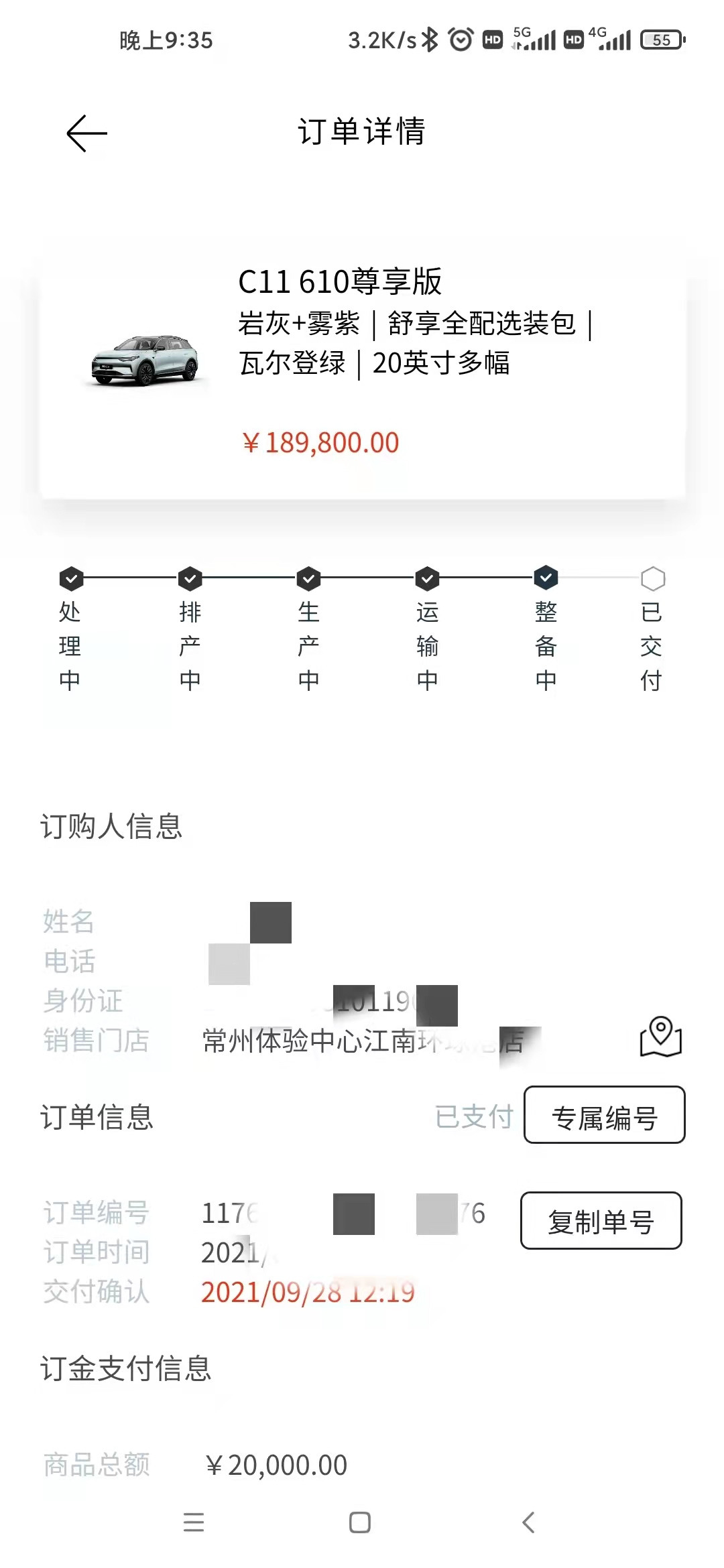The height and width of the screenshot is (1568, 724).
Task: Tap the 专属编号 button
Action: click(x=604, y=1116)
